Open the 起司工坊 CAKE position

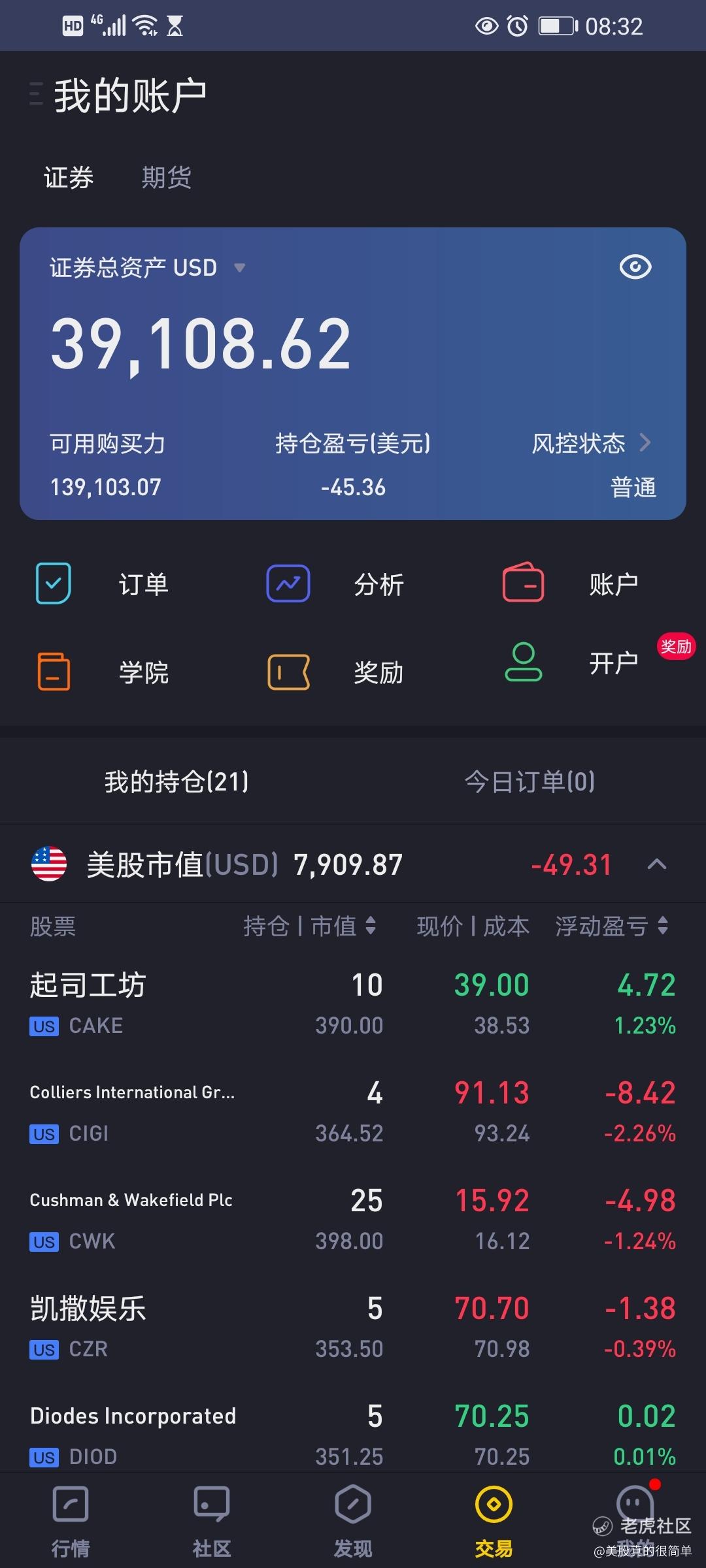353,1004
